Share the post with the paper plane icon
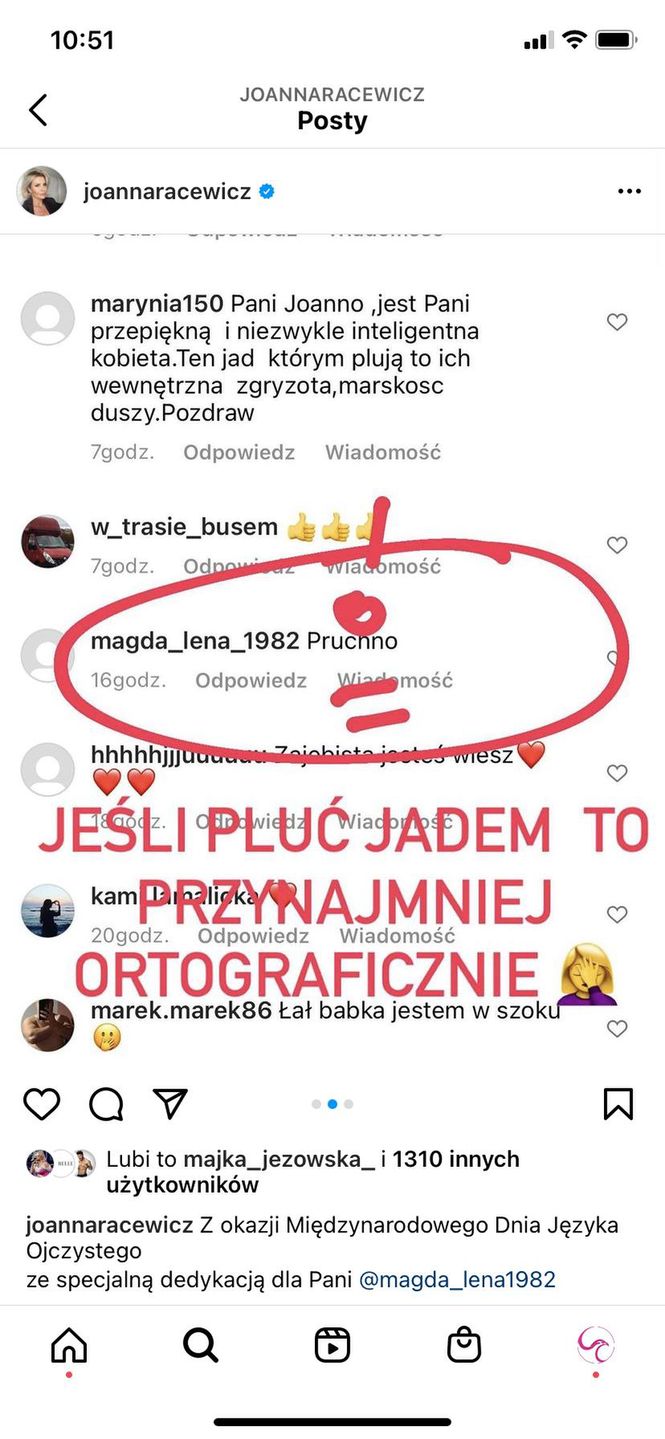The width and height of the screenshot is (665, 1439). [170, 1104]
